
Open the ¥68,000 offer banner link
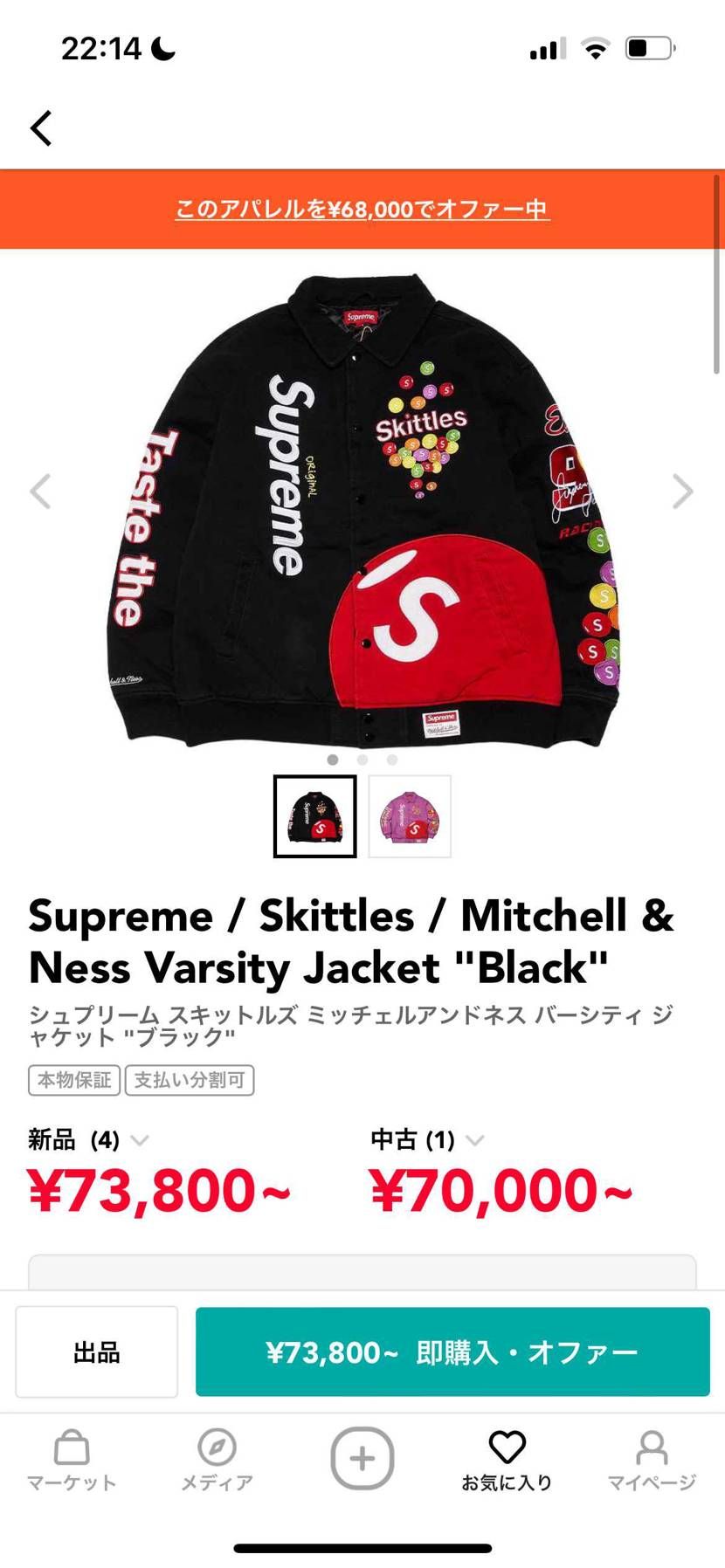point(362,210)
